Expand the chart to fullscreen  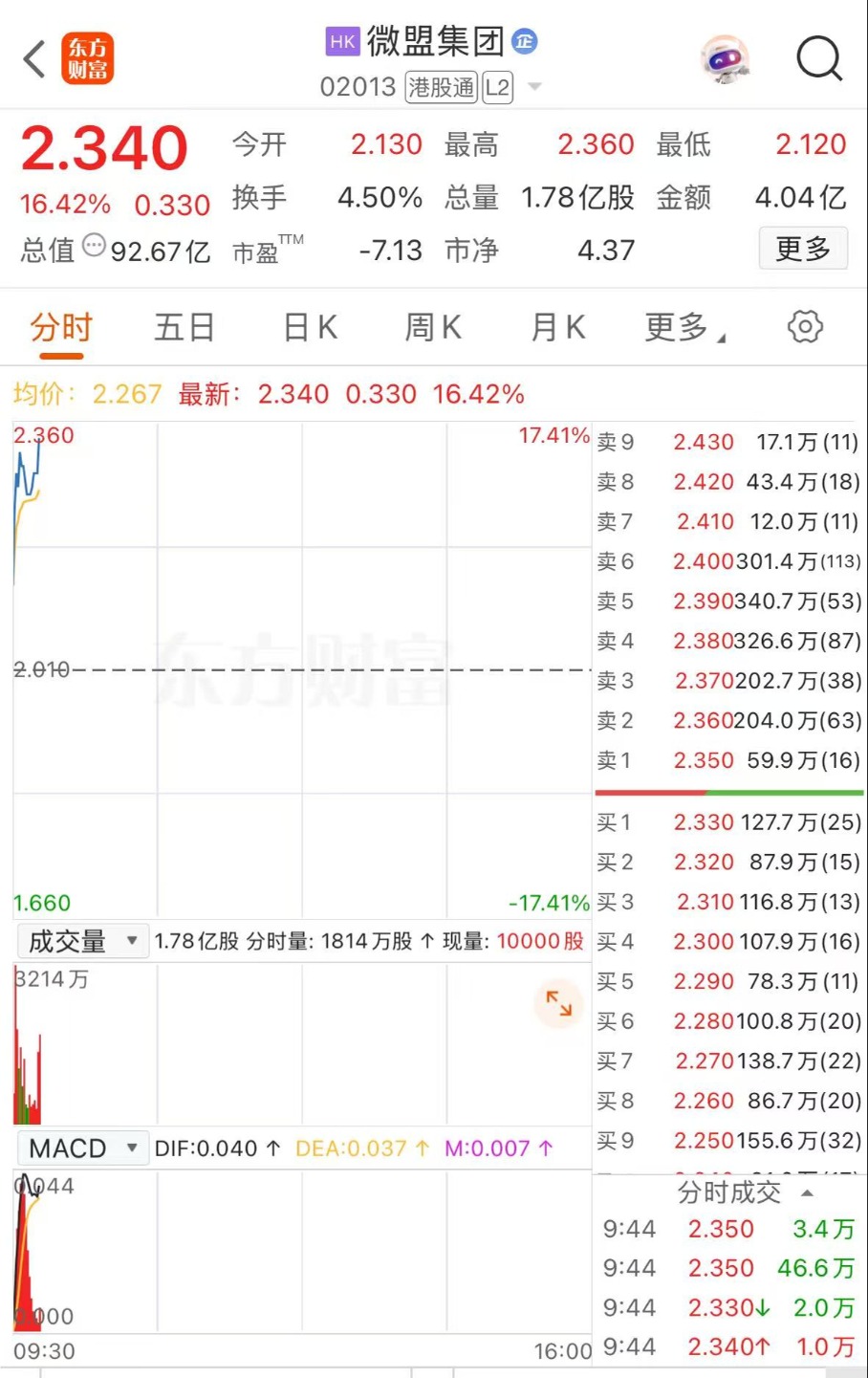[x=558, y=1003]
